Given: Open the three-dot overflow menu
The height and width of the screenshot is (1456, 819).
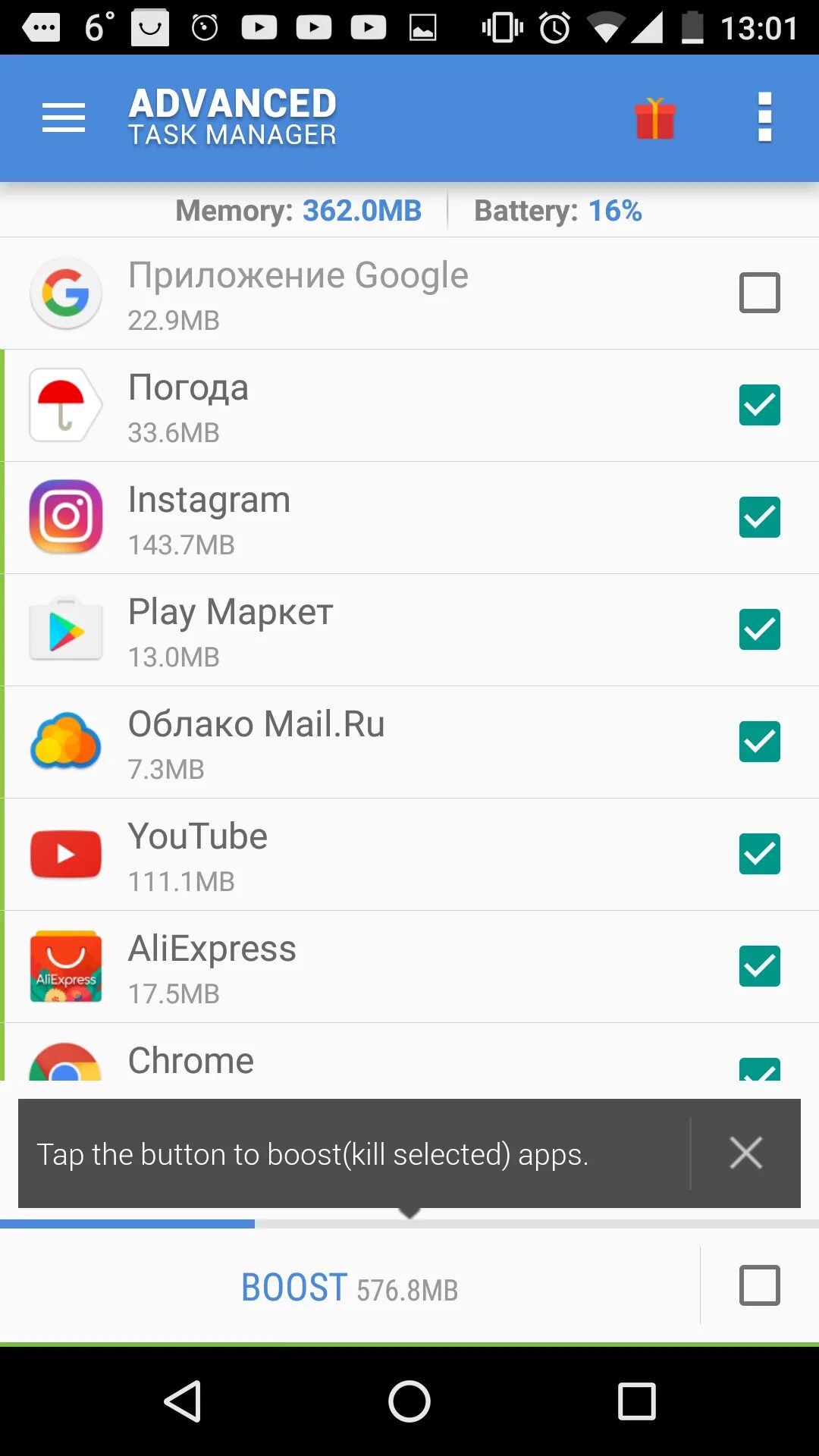Looking at the screenshot, I should point(764,118).
